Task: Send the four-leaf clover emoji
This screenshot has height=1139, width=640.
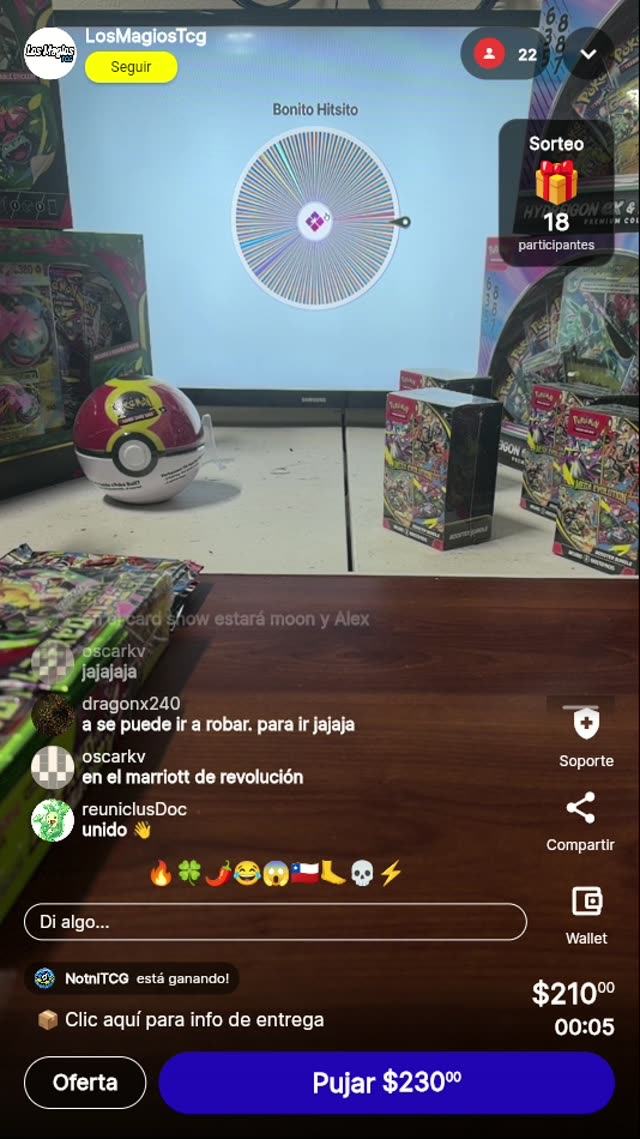Action: point(189,872)
